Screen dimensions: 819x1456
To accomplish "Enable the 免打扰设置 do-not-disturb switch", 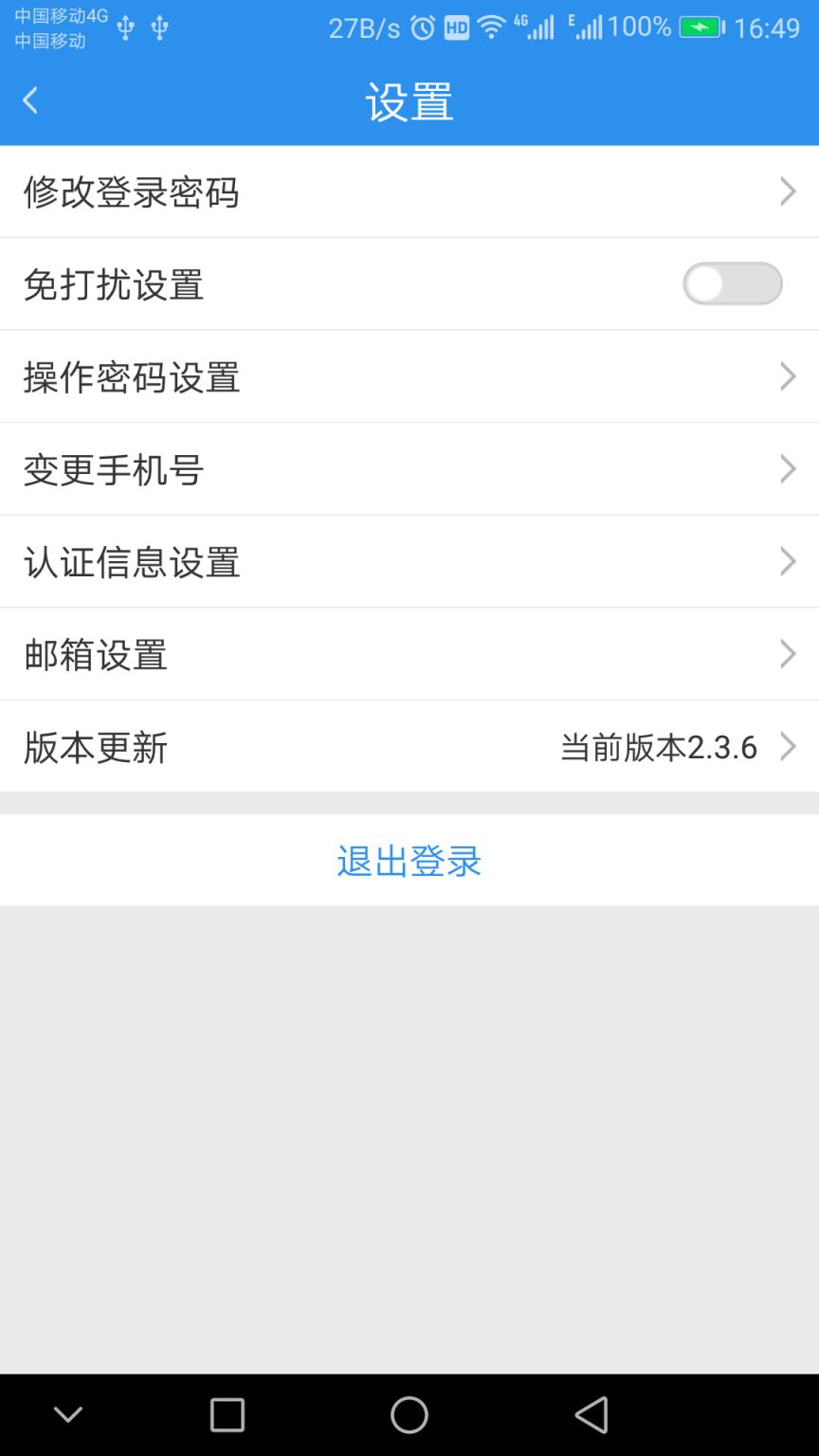I will pyautogui.click(x=732, y=282).
